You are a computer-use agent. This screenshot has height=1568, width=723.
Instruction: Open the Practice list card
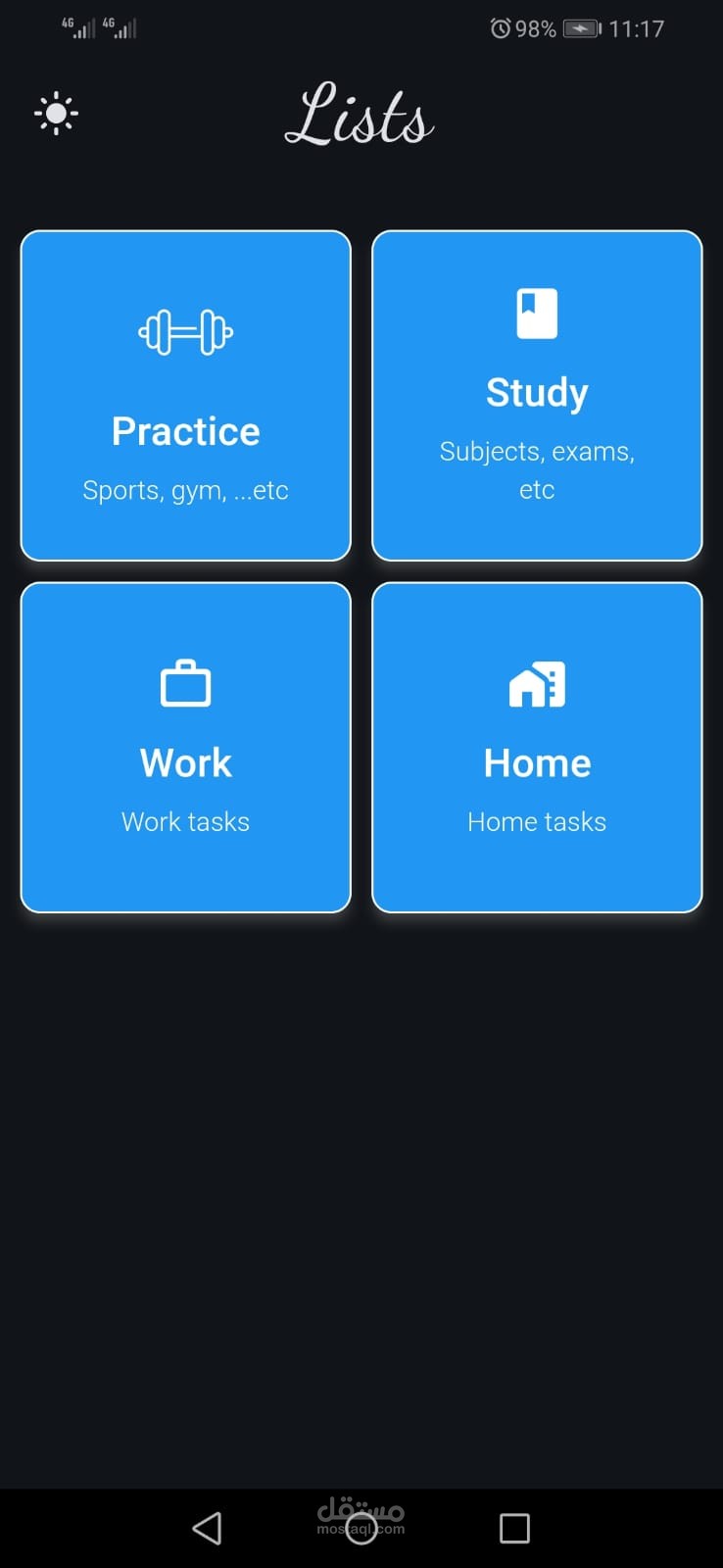(186, 396)
